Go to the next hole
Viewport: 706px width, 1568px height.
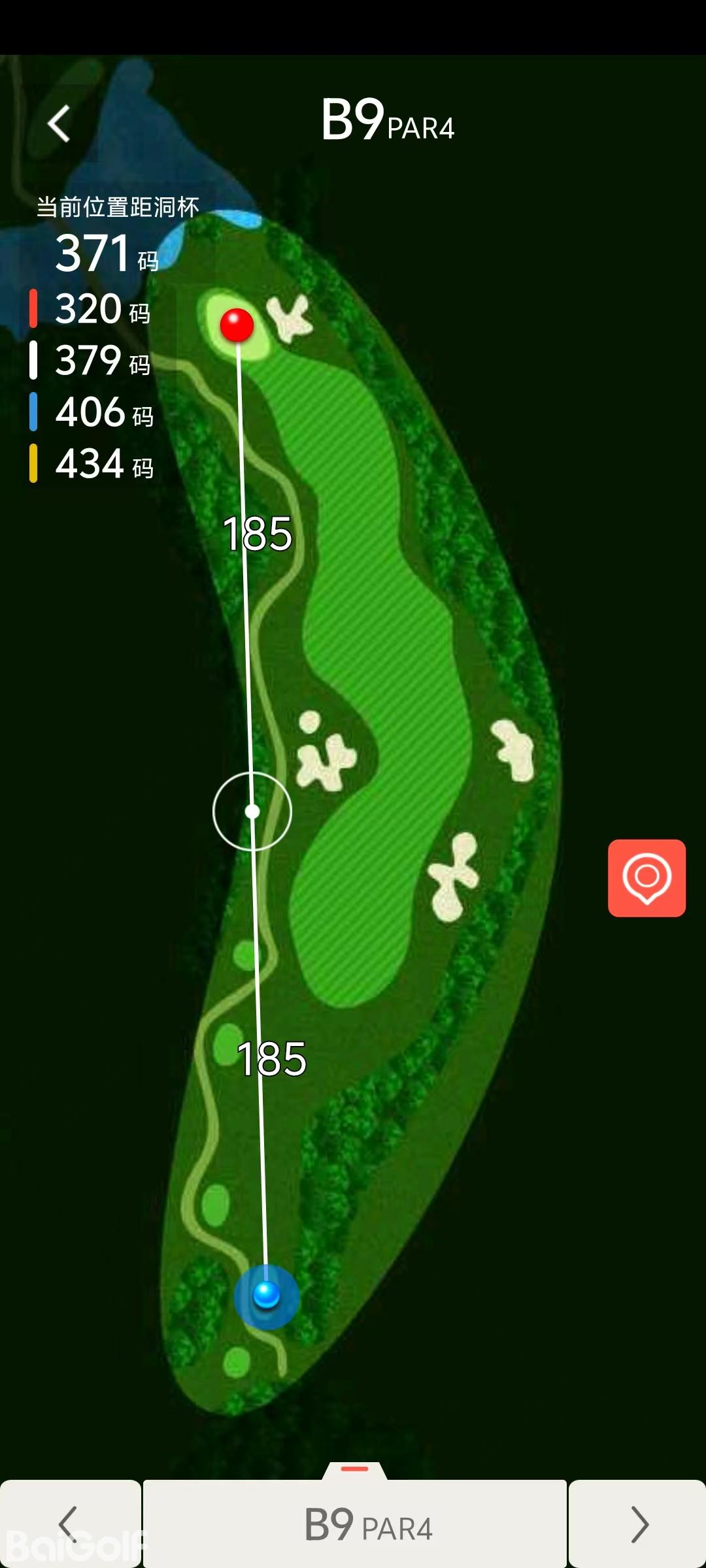pyautogui.click(x=638, y=1524)
